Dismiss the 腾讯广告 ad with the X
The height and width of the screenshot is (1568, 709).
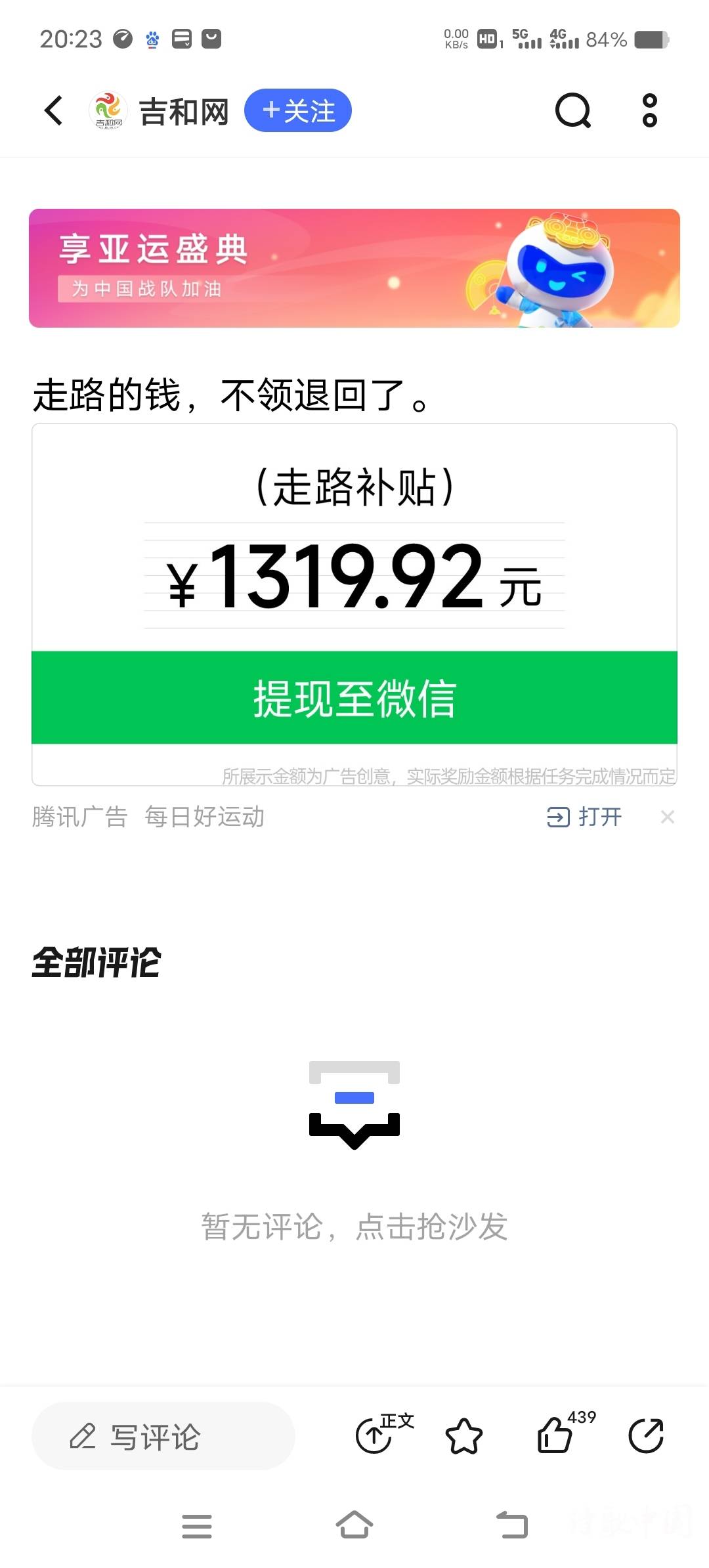pos(667,817)
